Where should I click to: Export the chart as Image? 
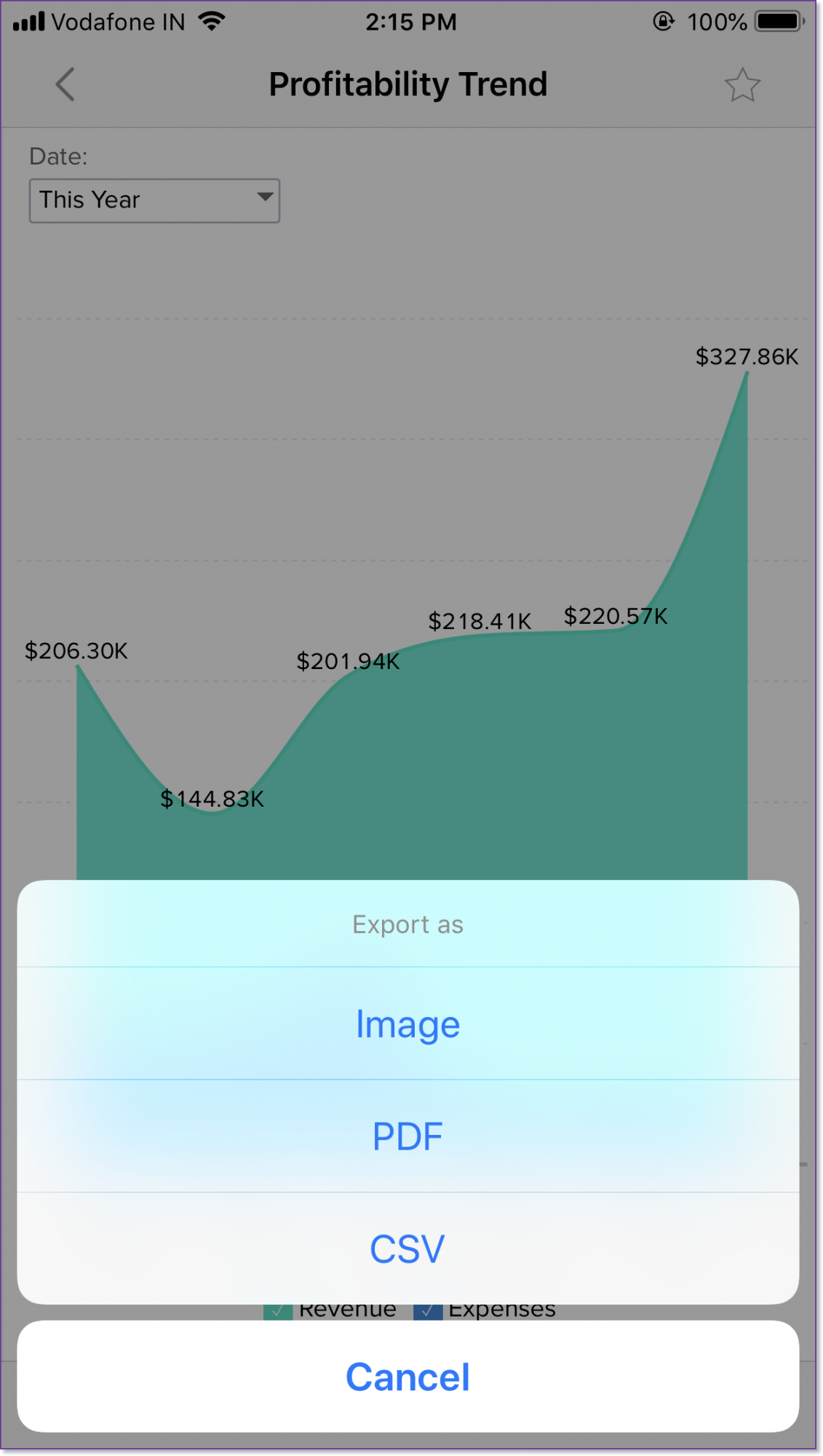pyautogui.click(x=407, y=1024)
